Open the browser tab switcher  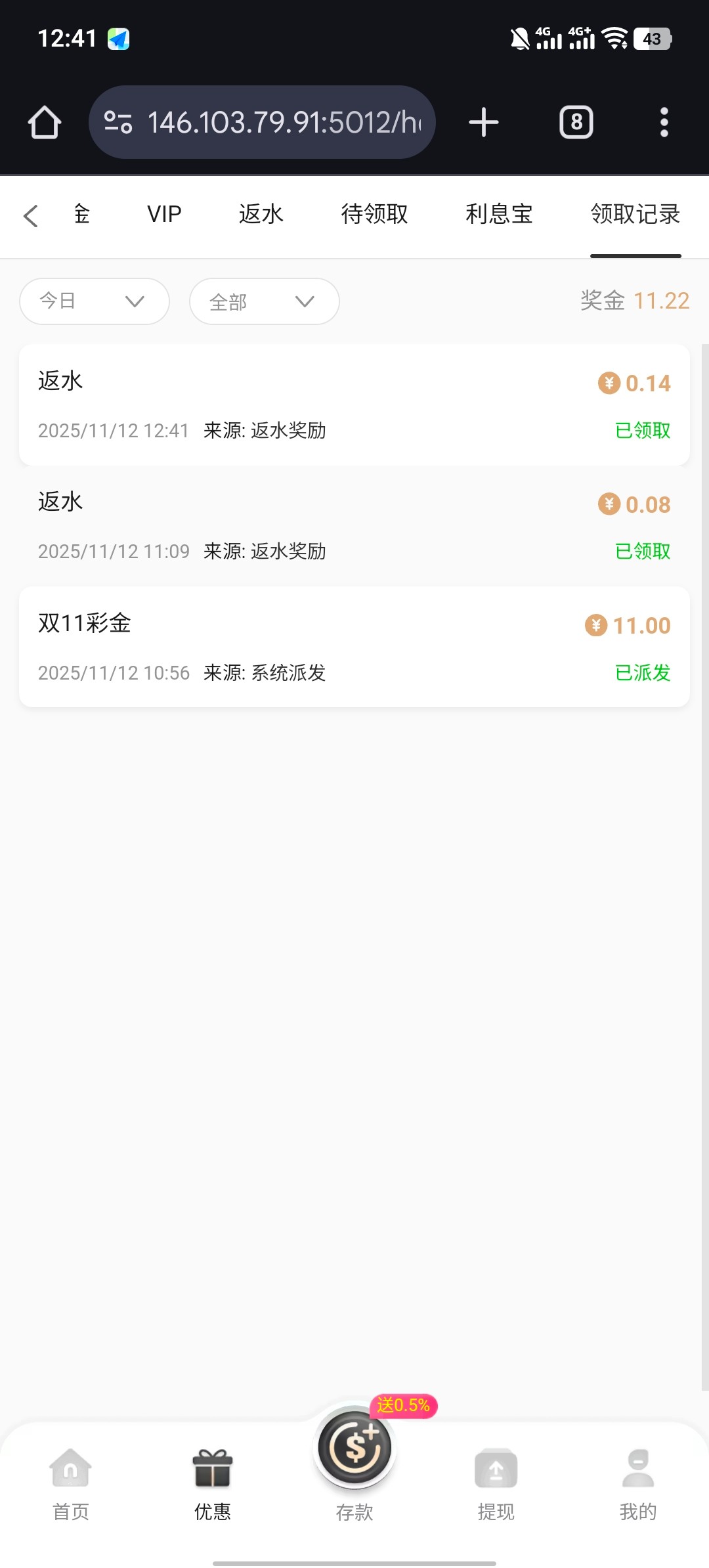[576, 122]
